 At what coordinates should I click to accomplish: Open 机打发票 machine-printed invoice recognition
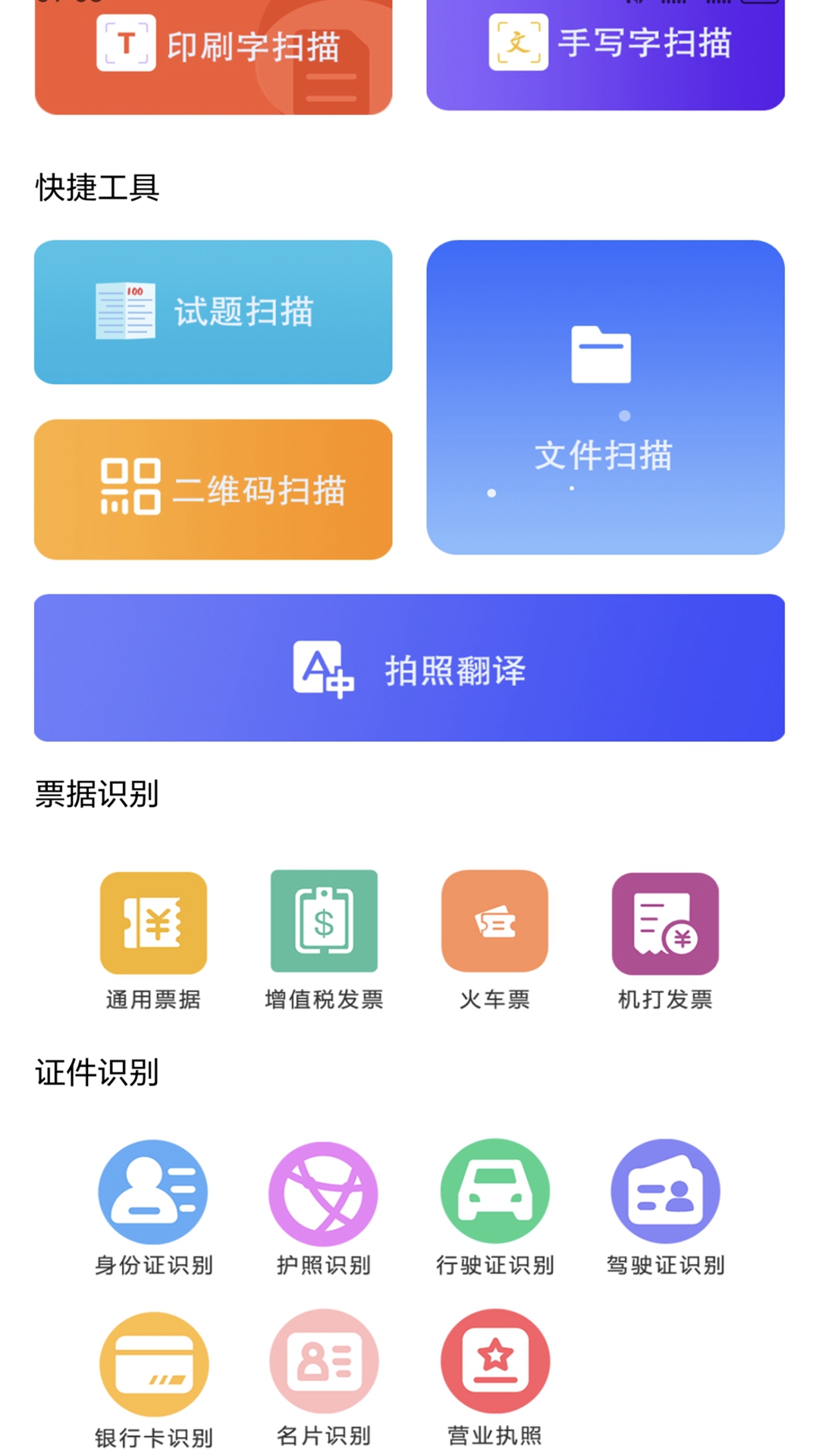[665, 939]
